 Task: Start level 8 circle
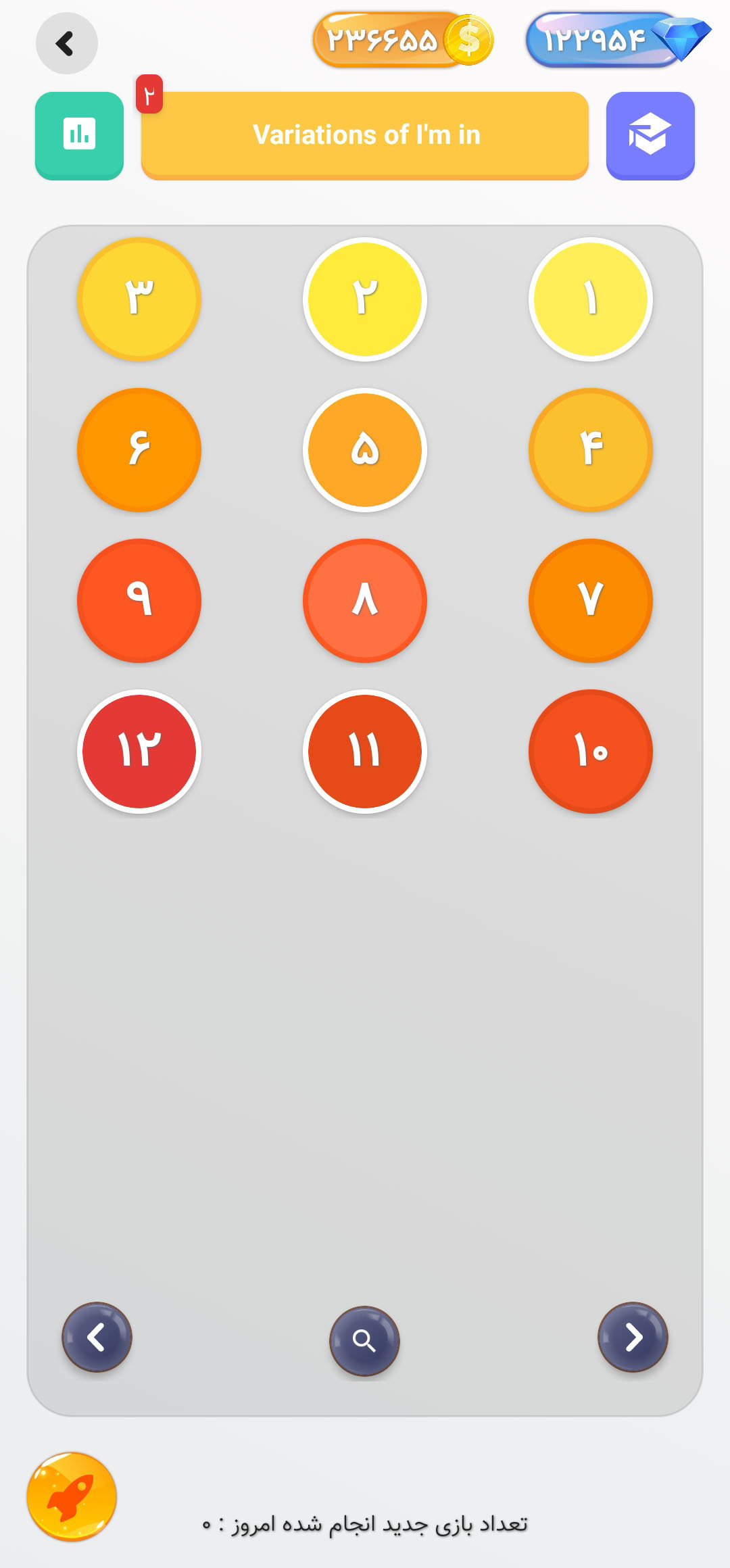(365, 600)
